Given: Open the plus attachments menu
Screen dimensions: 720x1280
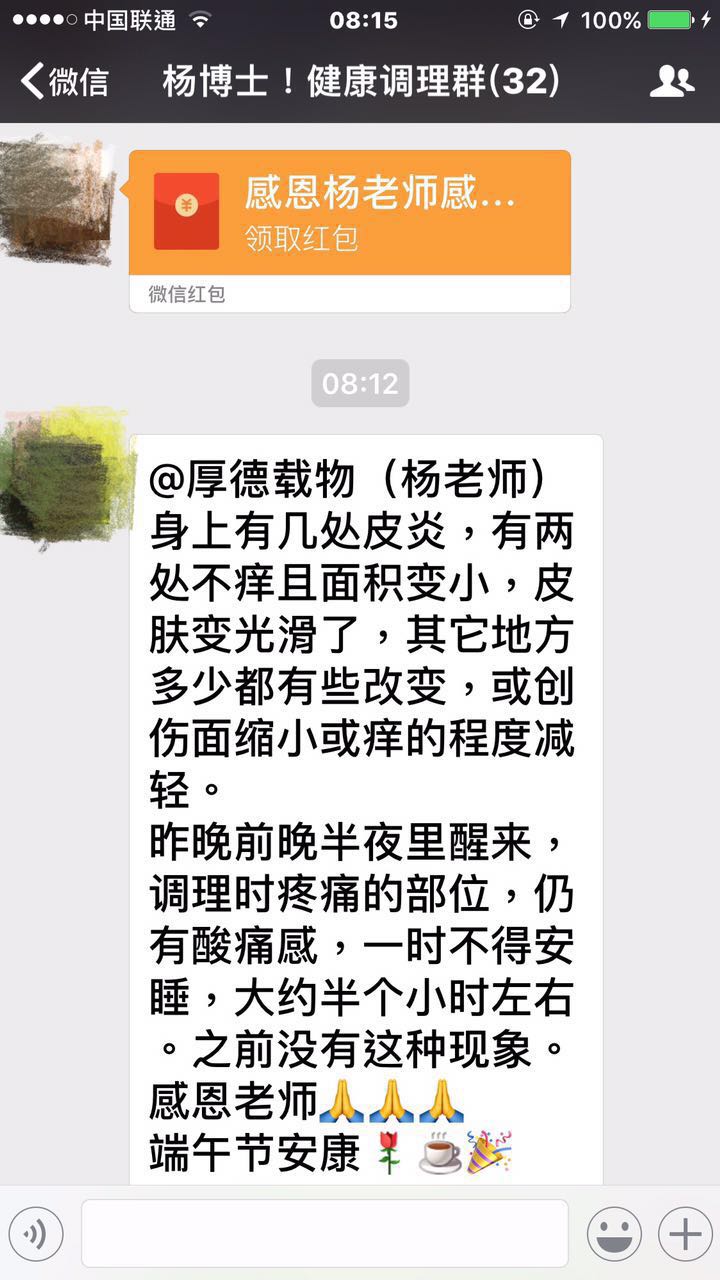Looking at the screenshot, I should (685, 1234).
